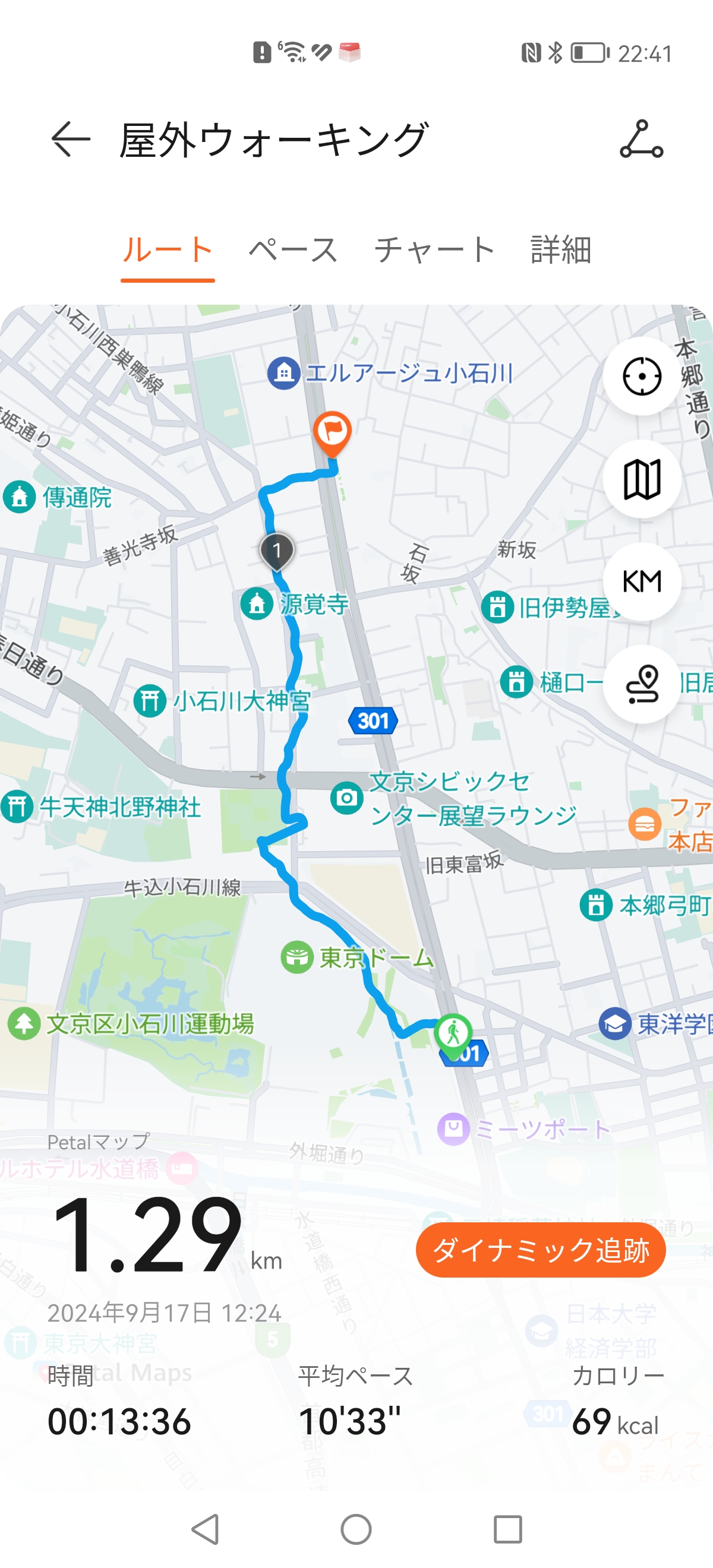Go back using the top-left arrow

coord(71,140)
